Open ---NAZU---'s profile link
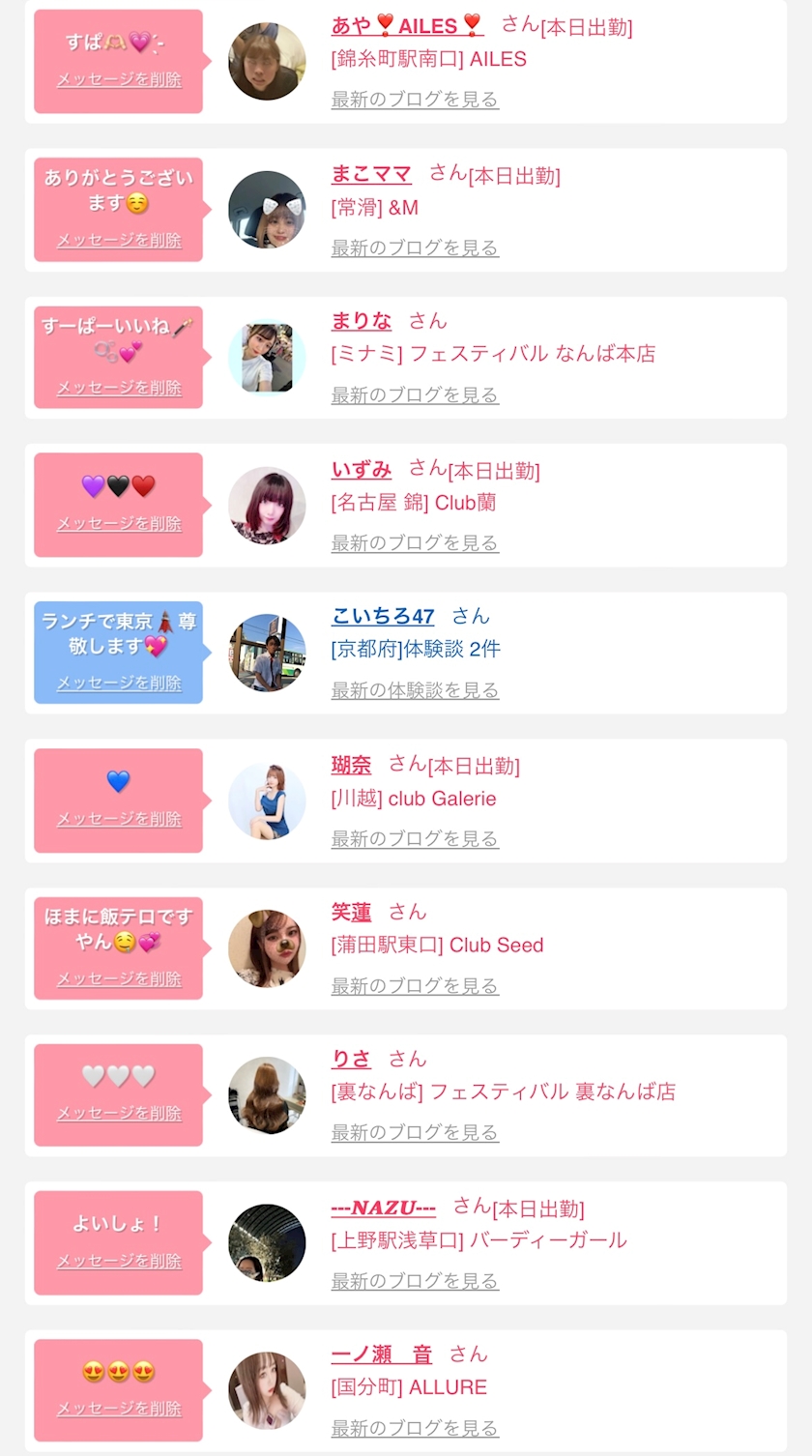This screenshot has width=812, height=1456. (x=383, y=1208)
